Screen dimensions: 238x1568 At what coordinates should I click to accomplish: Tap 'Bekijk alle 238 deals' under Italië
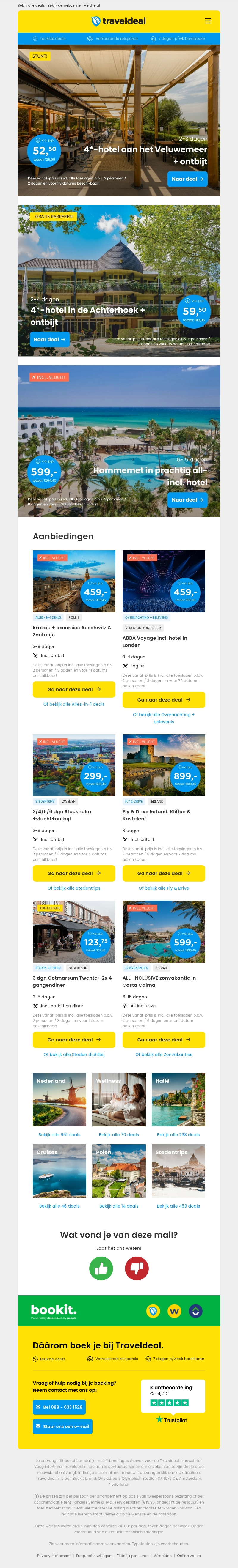tap(178, 1134)
